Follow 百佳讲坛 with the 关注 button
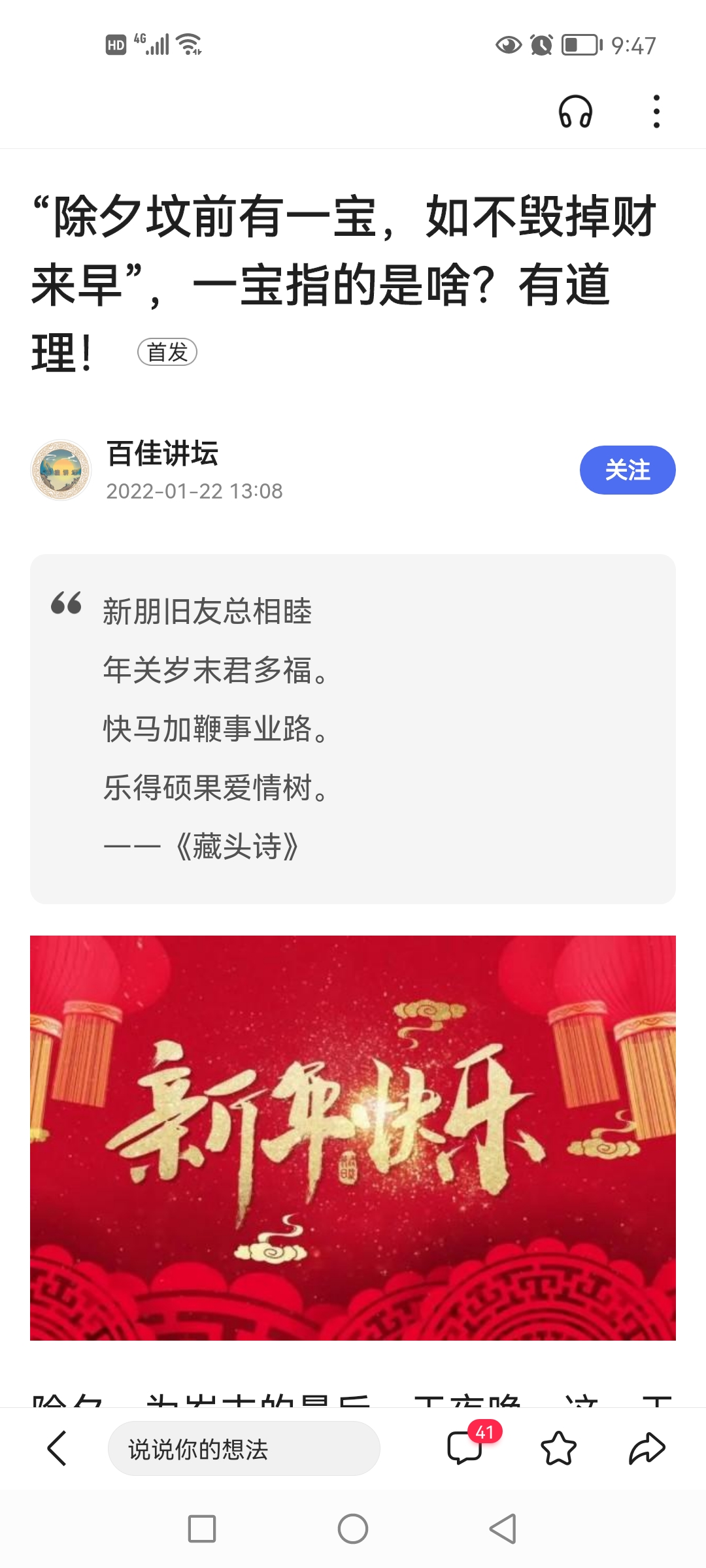This screenshot has width=706, height=1568. pyautogui.click(x=627, y=470)
